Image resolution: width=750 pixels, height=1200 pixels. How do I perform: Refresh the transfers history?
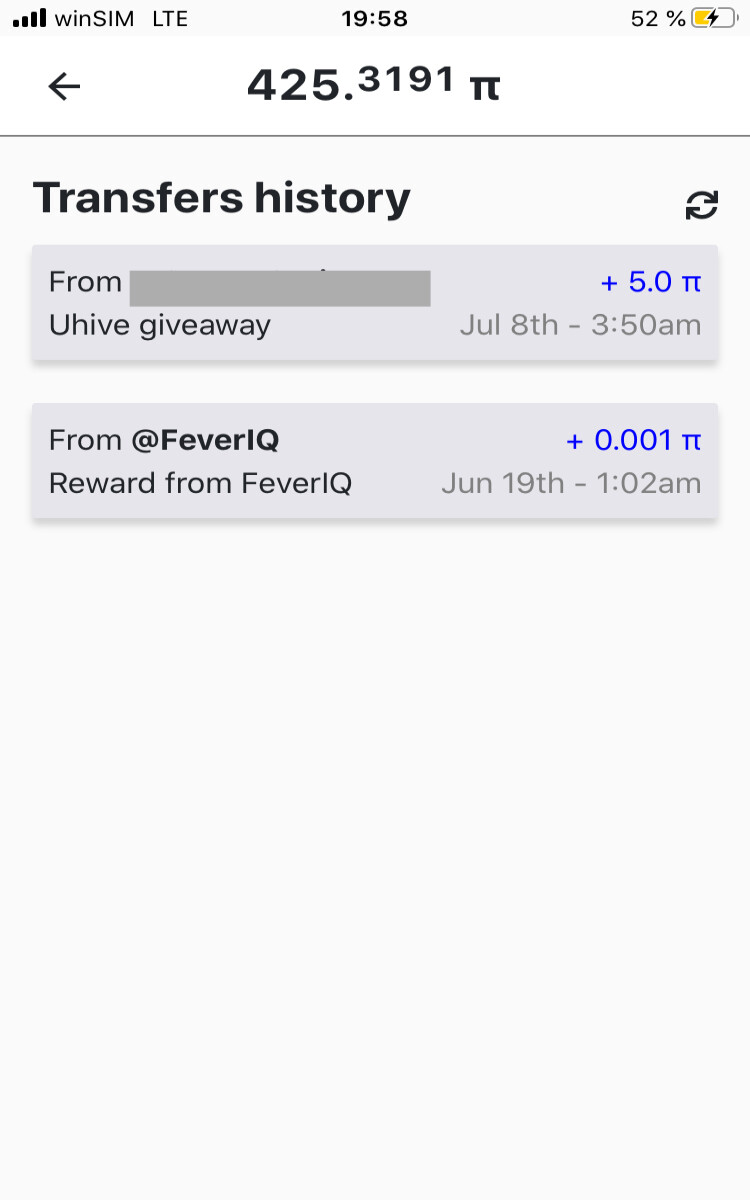[701, 205]
